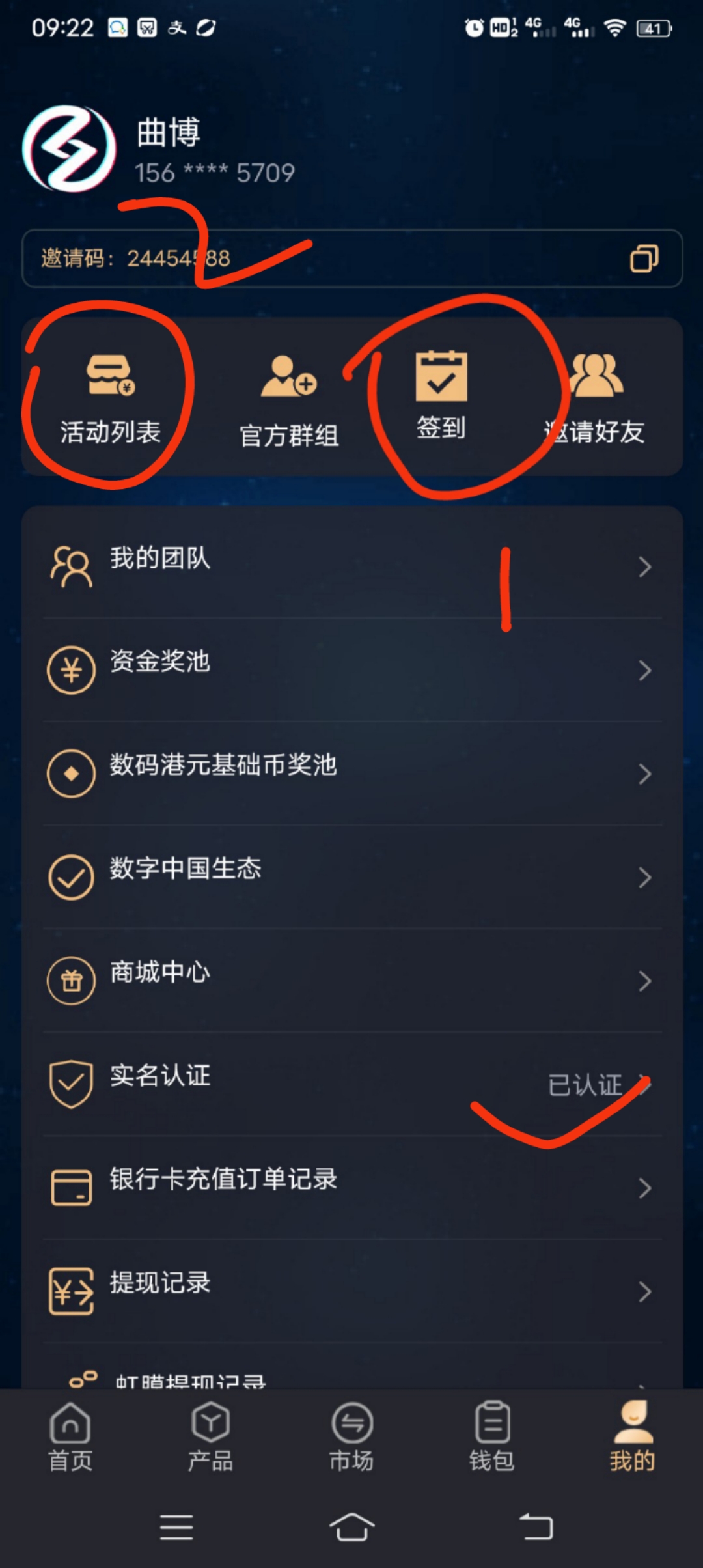The image size is (703, 1568).
Task: Tap 签到 to check in
Action: [441, 396]
